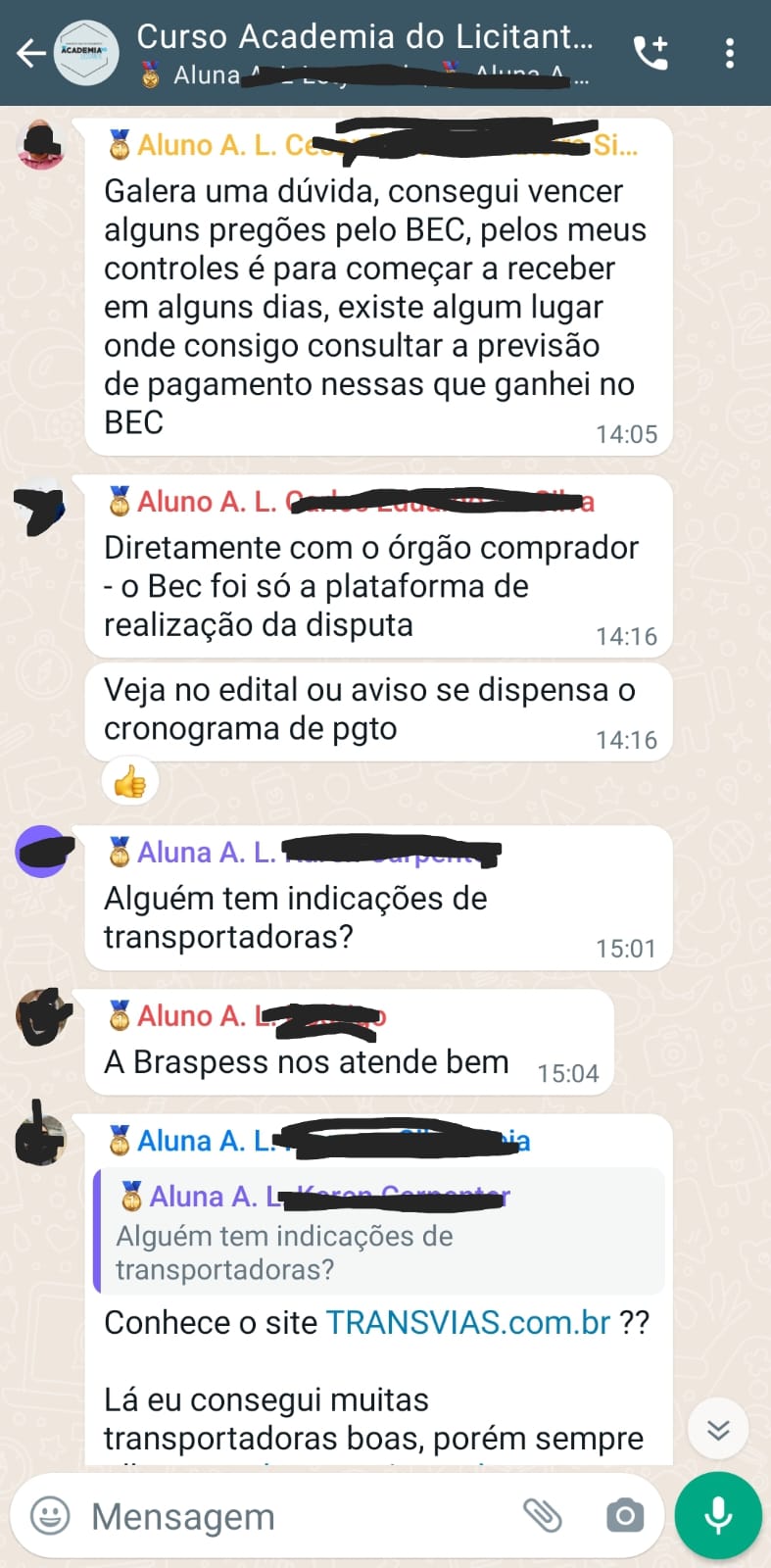The width and height of the screenshot is (771, 1568).
Task: Record a voice message
Action: pos(718,1516)
